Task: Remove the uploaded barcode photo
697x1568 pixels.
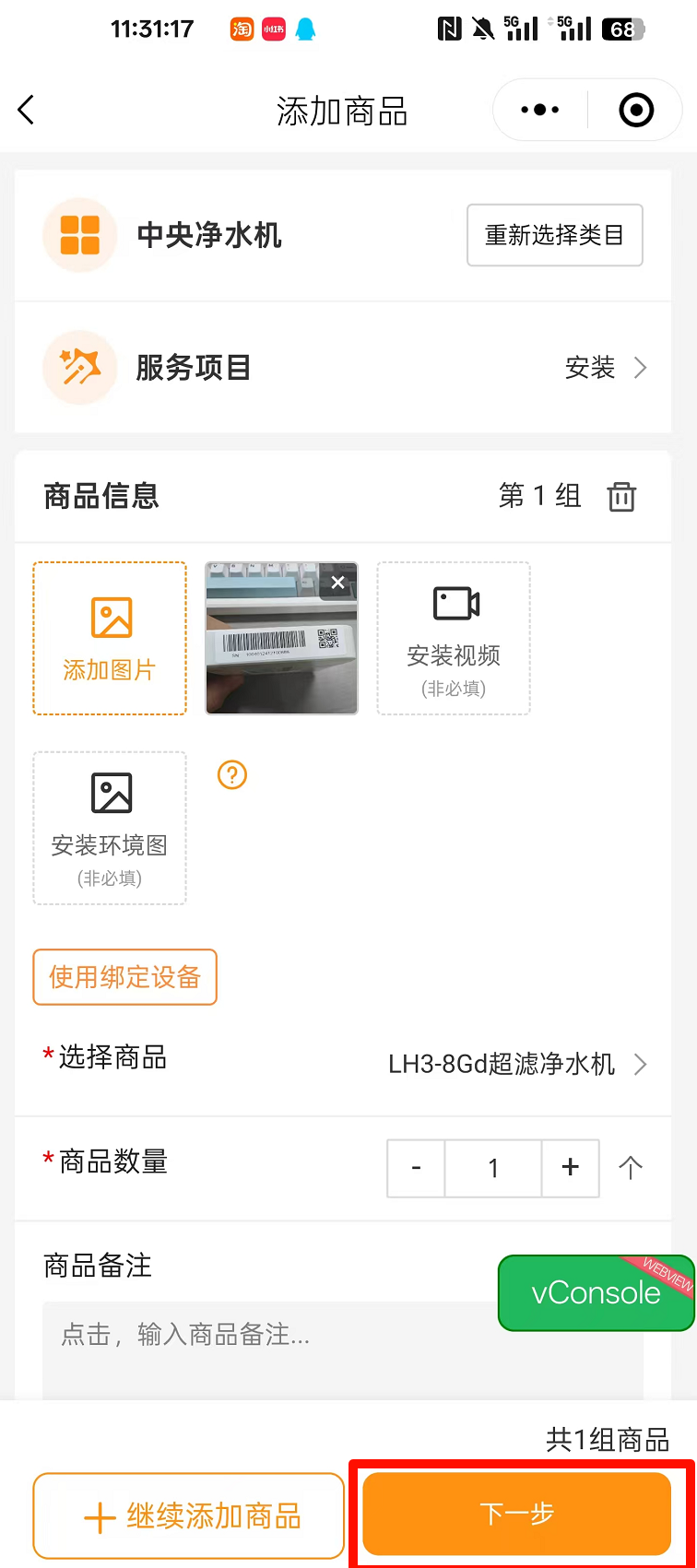Action: [338, 583]
